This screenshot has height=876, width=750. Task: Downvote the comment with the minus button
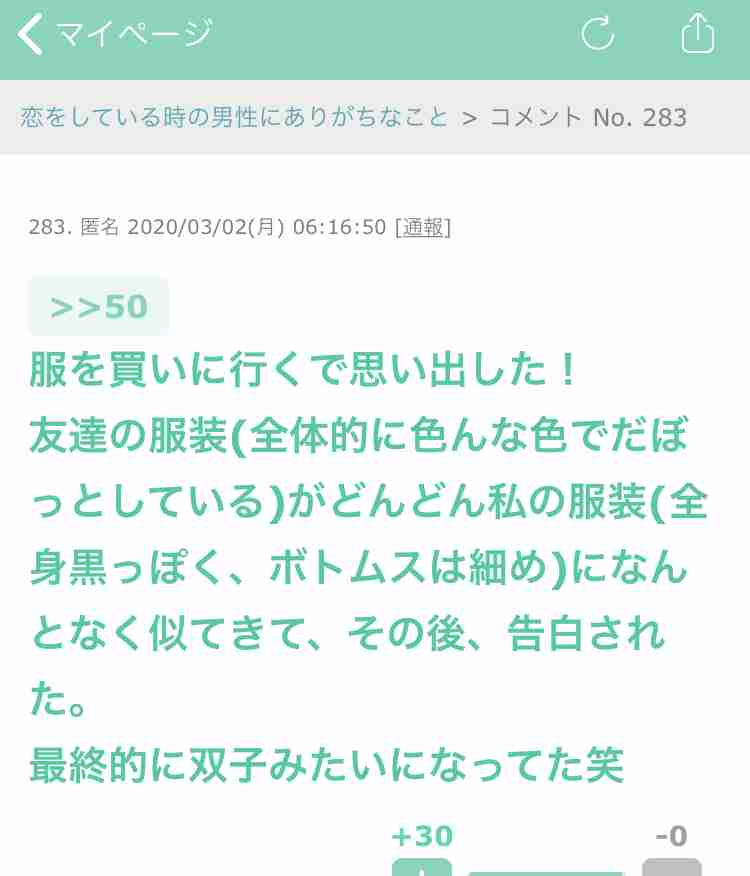point(671,867)
